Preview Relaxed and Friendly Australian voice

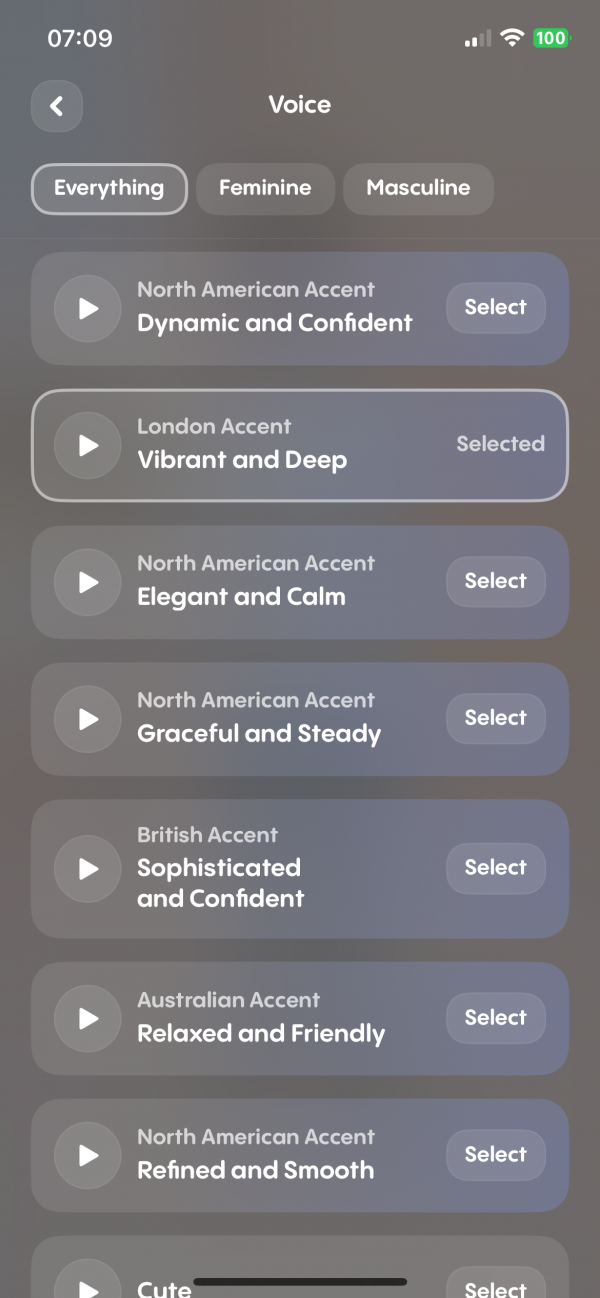pyautogui.click(x=88, y=1018)
